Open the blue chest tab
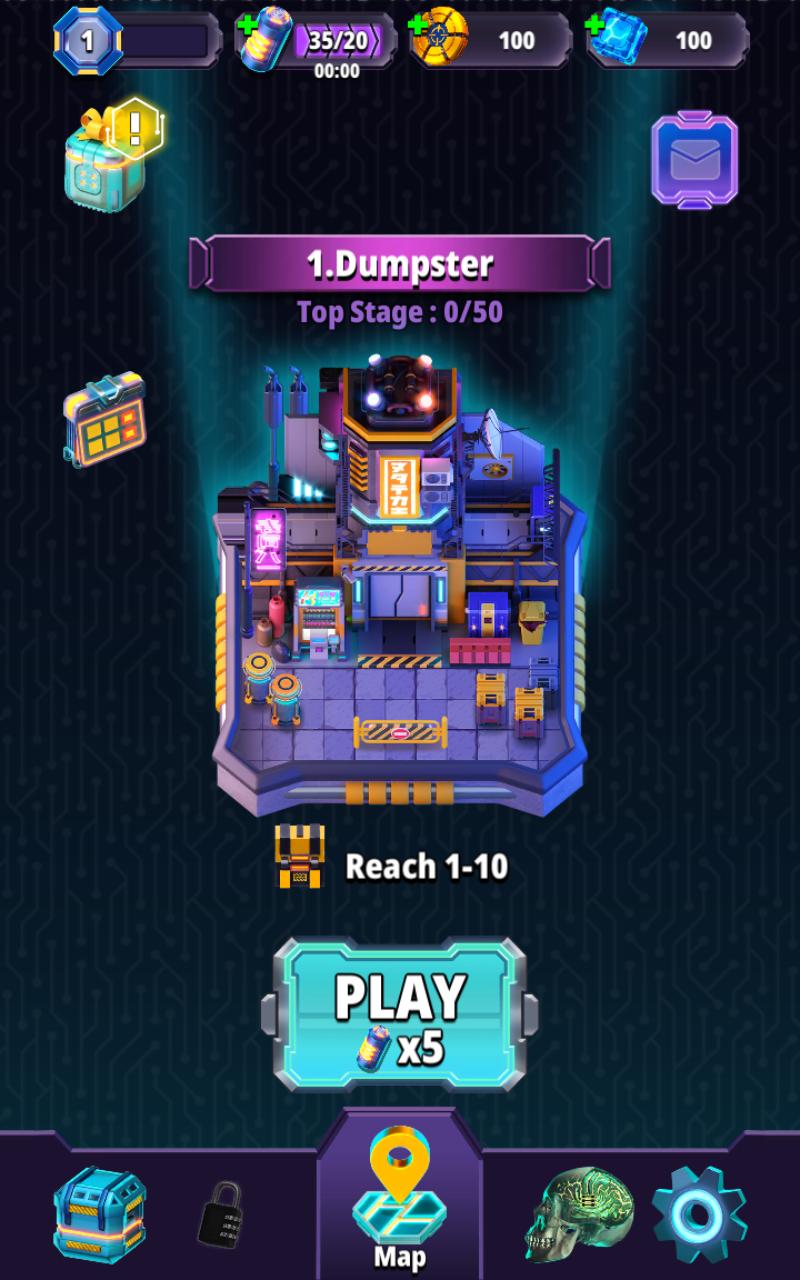 tap(99, 1214)
